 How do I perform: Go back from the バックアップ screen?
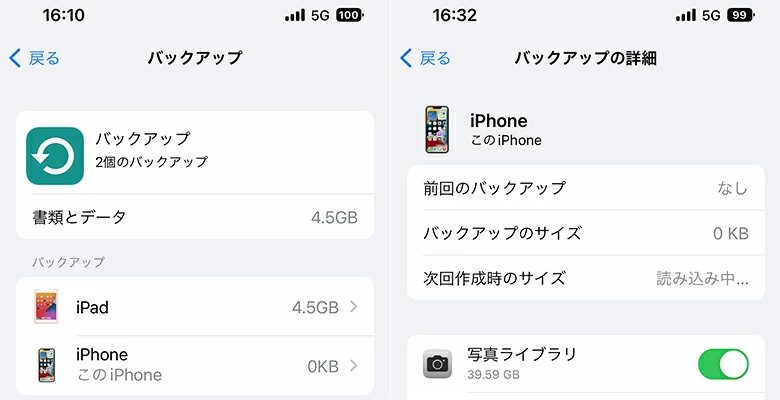[35, 58]
